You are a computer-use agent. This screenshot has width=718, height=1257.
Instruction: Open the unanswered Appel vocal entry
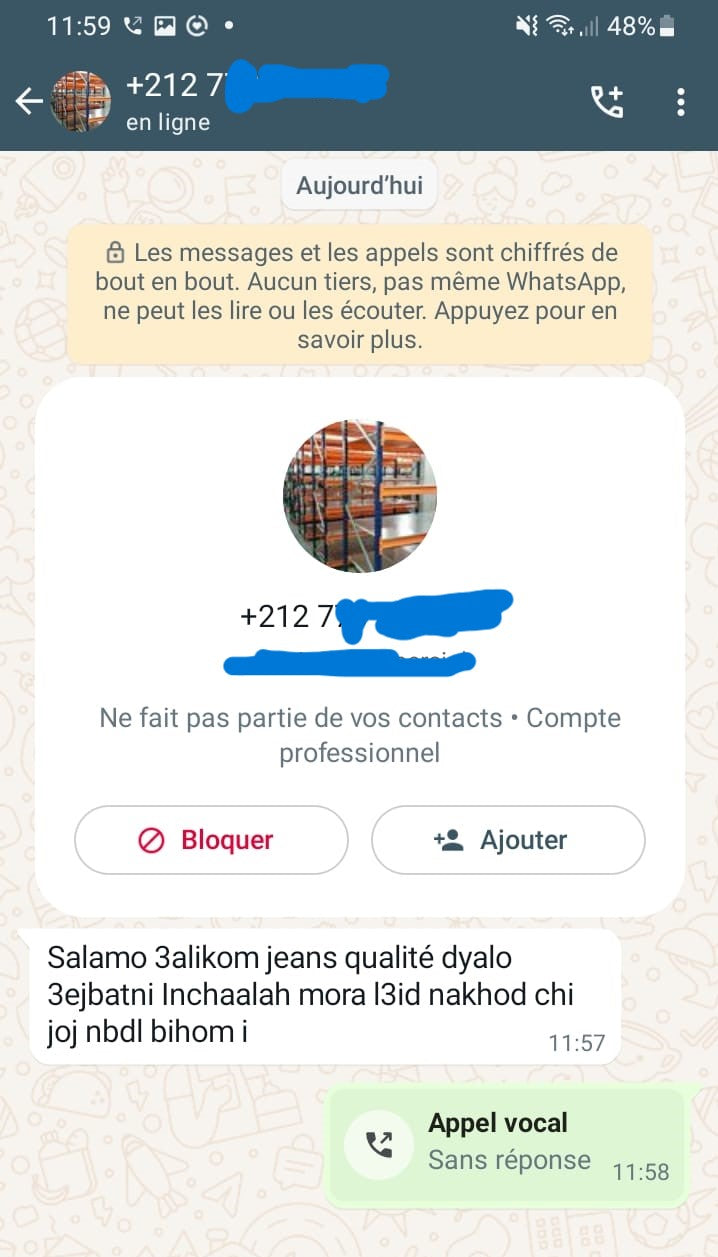pos(508,1142)
